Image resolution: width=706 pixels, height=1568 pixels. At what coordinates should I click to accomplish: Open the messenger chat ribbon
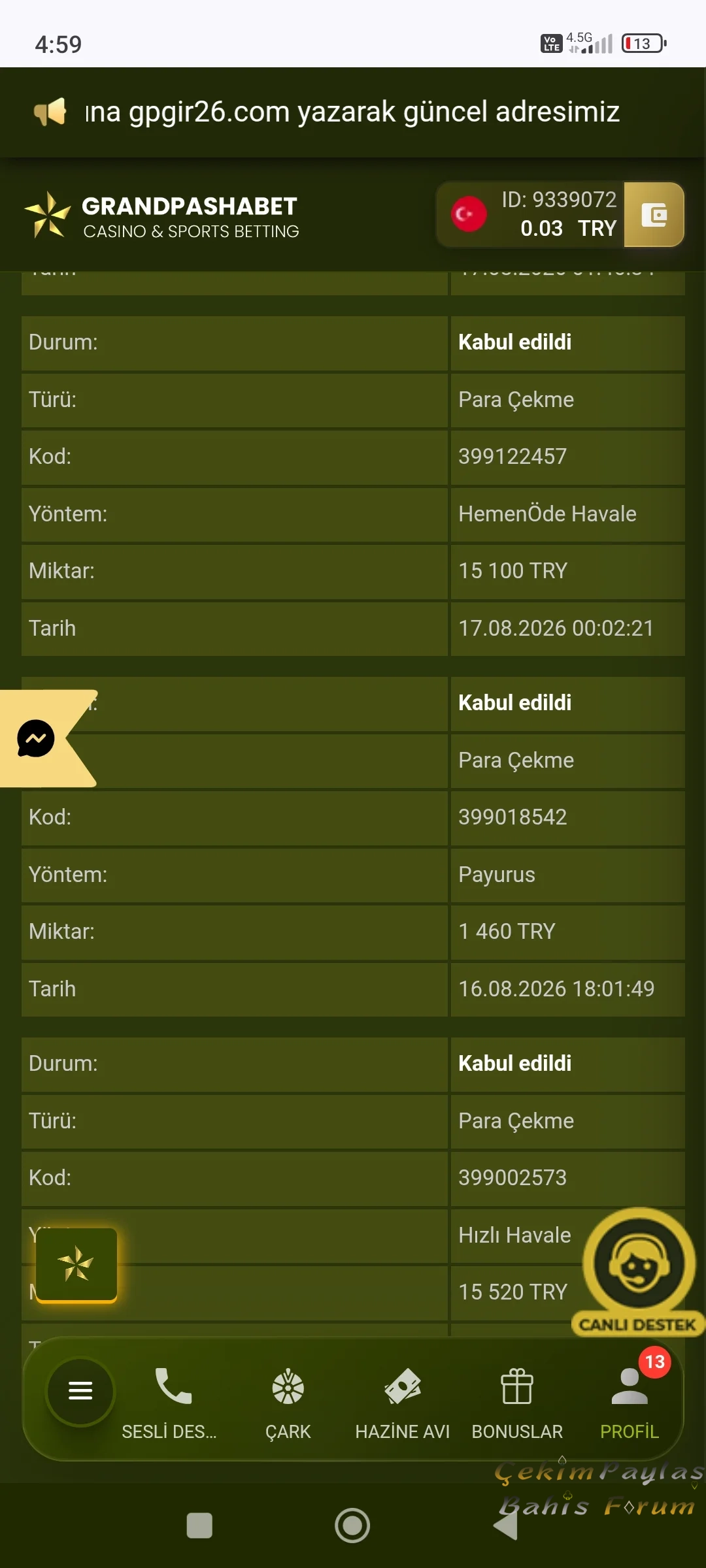point(39,738)
